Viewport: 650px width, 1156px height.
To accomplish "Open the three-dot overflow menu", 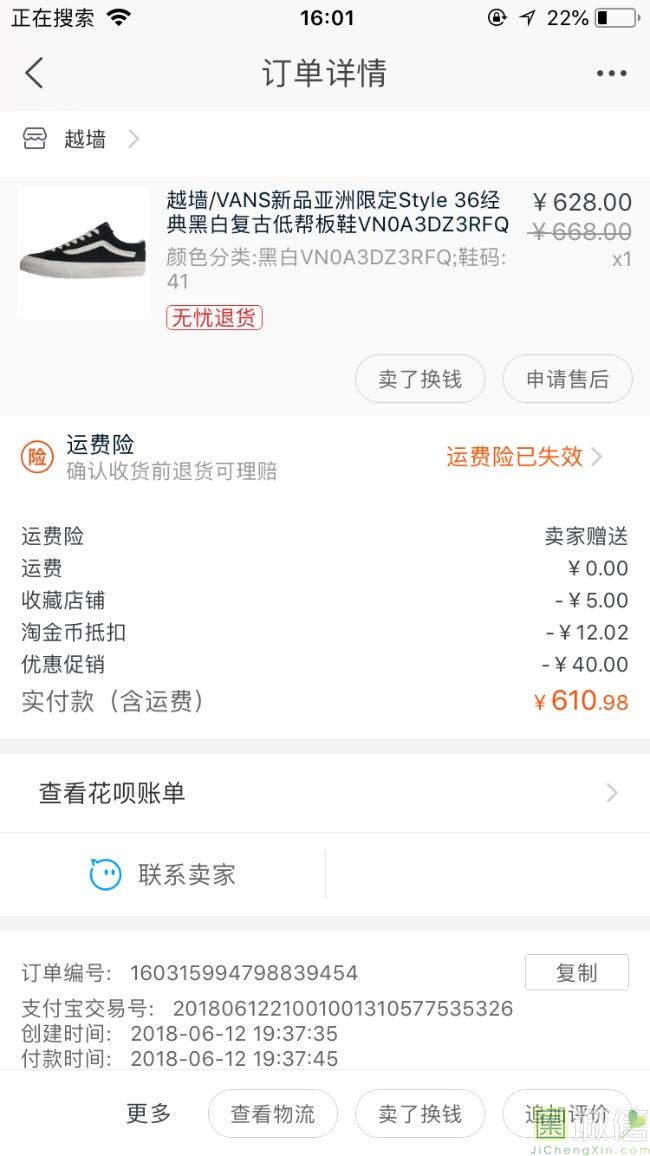I will tap(611, 73).
